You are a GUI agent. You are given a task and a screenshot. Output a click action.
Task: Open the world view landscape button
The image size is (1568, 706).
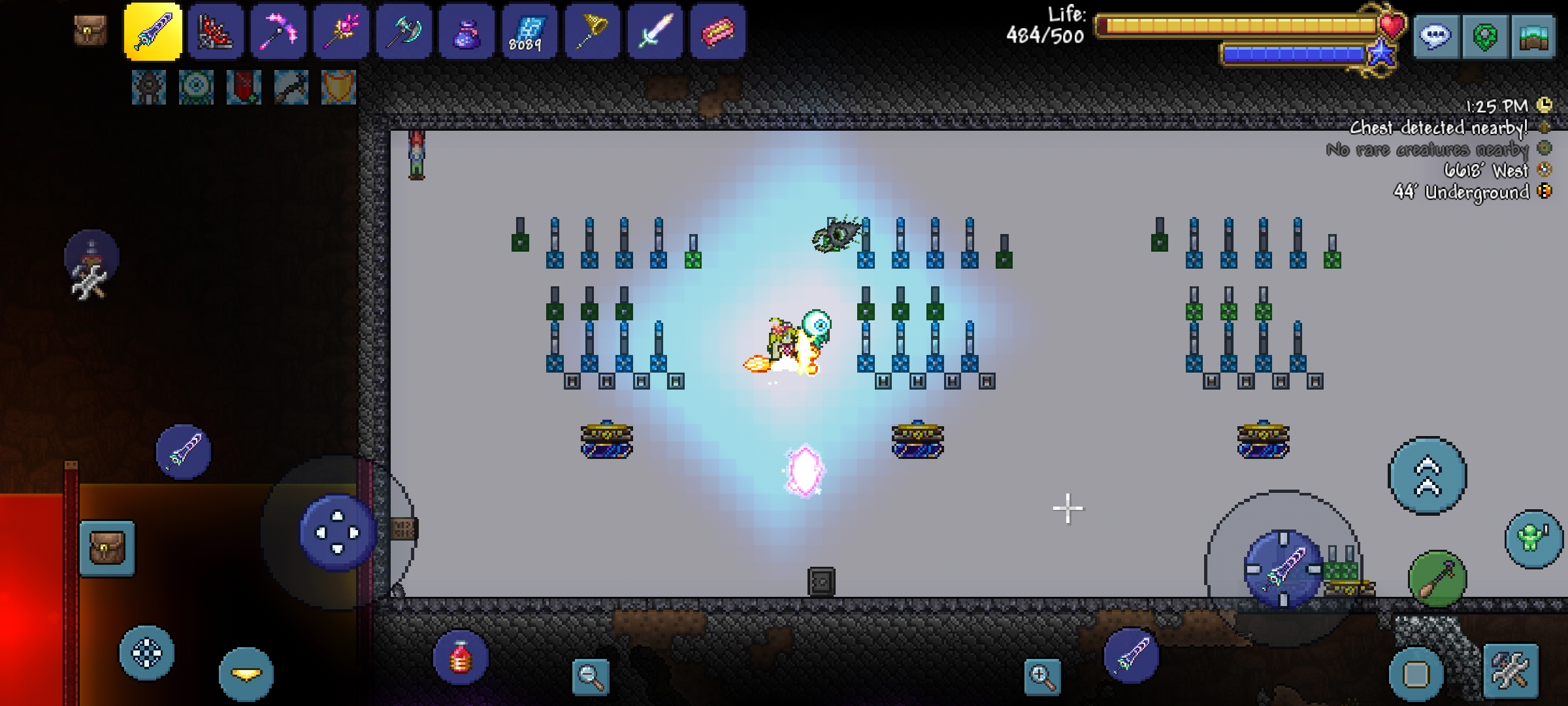click(1533, 37)
